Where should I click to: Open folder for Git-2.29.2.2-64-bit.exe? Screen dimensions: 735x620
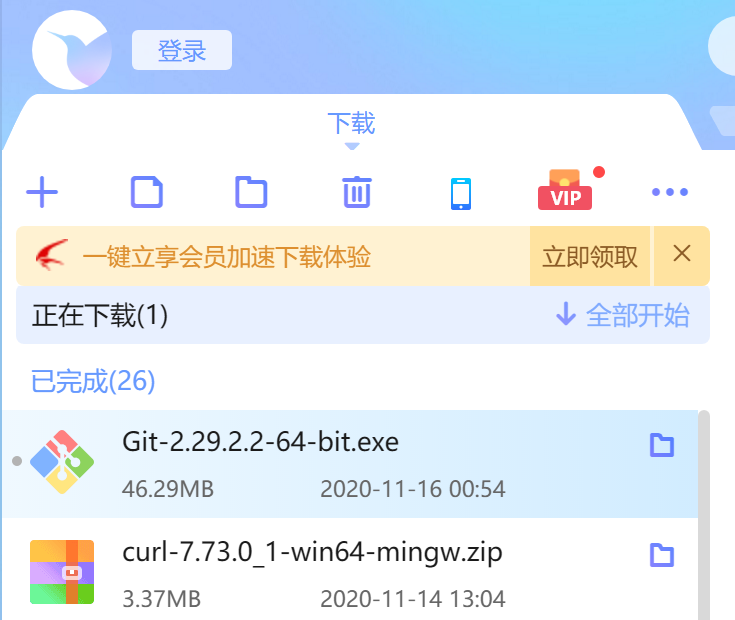pyautogui.click(x=661, y=445)
